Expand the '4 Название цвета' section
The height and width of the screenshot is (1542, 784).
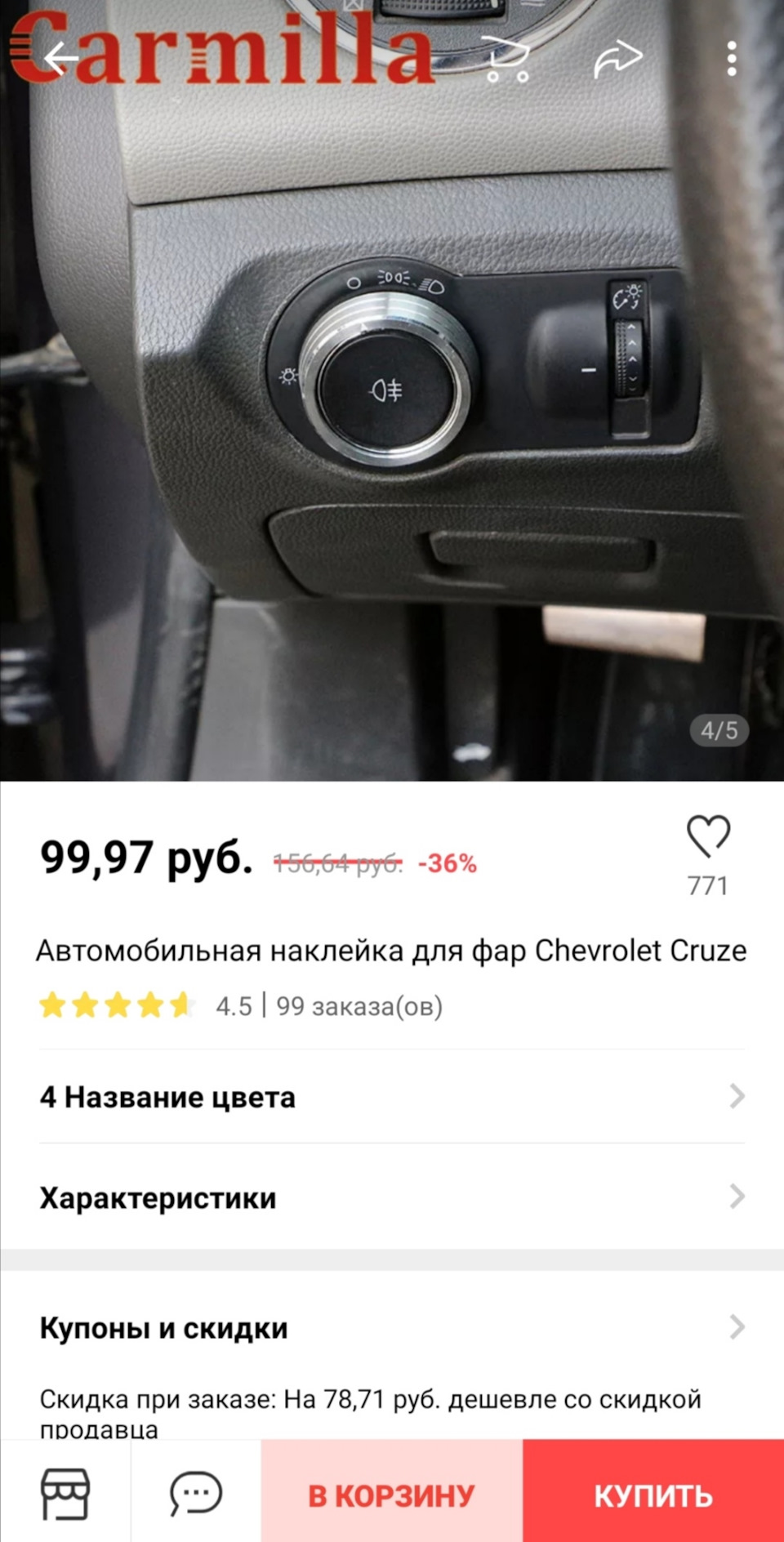pyautogui.click(x=392, y=1097)
